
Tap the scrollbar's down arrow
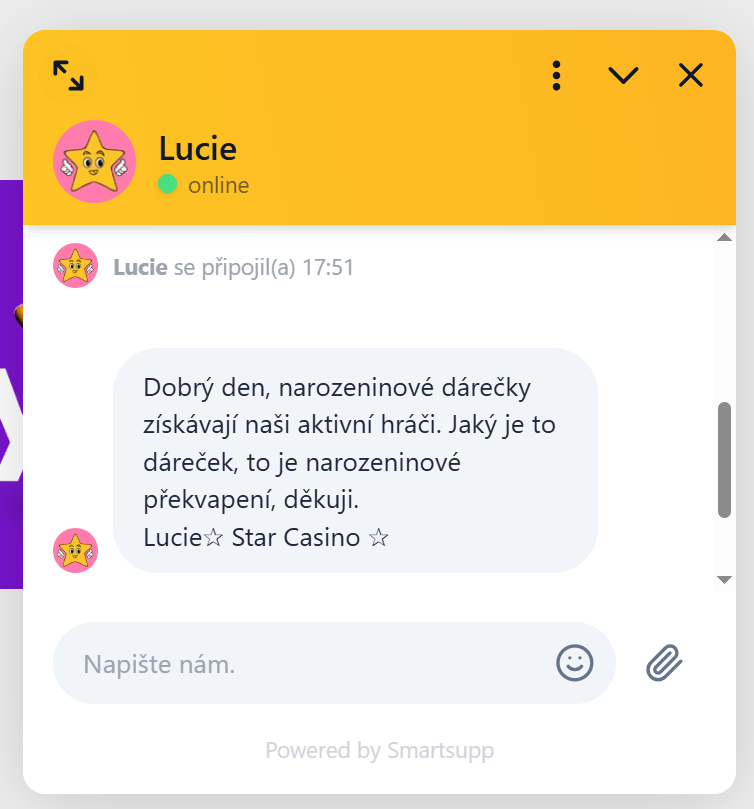coord(725,579)
